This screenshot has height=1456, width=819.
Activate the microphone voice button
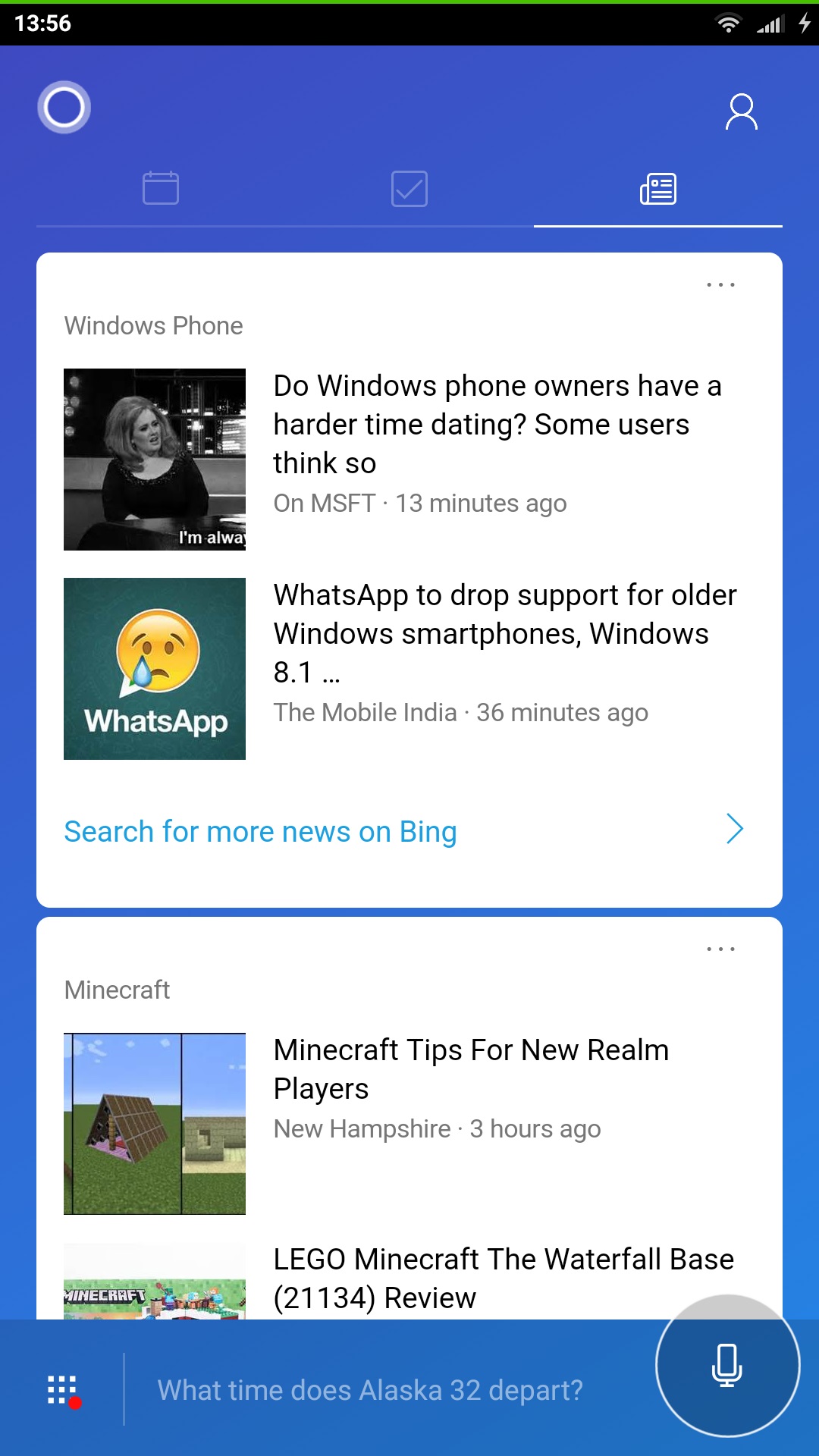tap(727, 1365)
